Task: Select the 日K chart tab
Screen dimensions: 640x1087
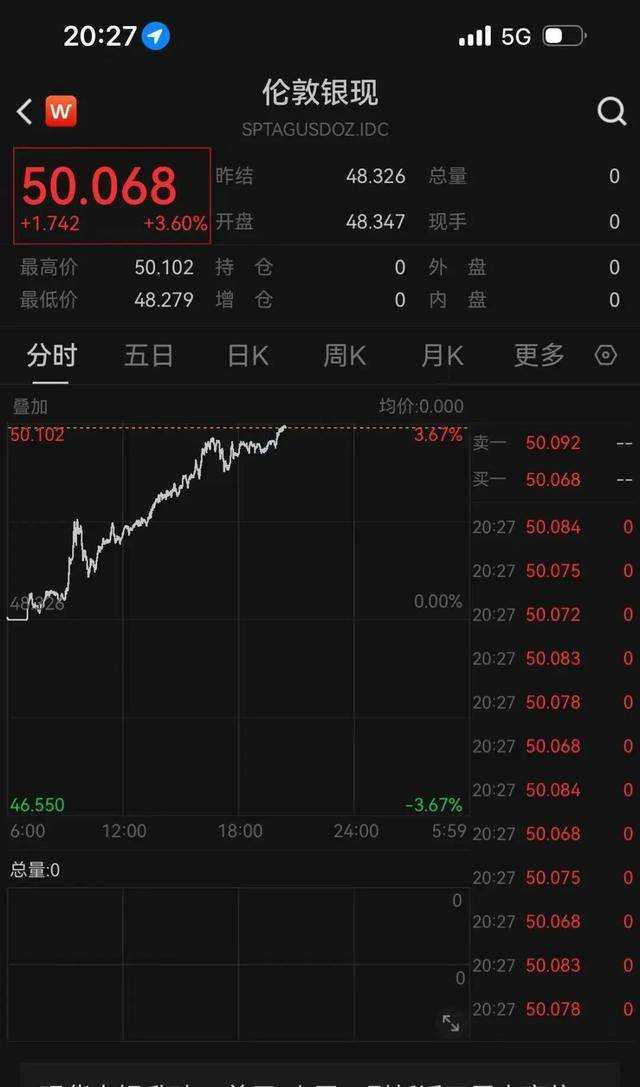Action: point(247,355)
